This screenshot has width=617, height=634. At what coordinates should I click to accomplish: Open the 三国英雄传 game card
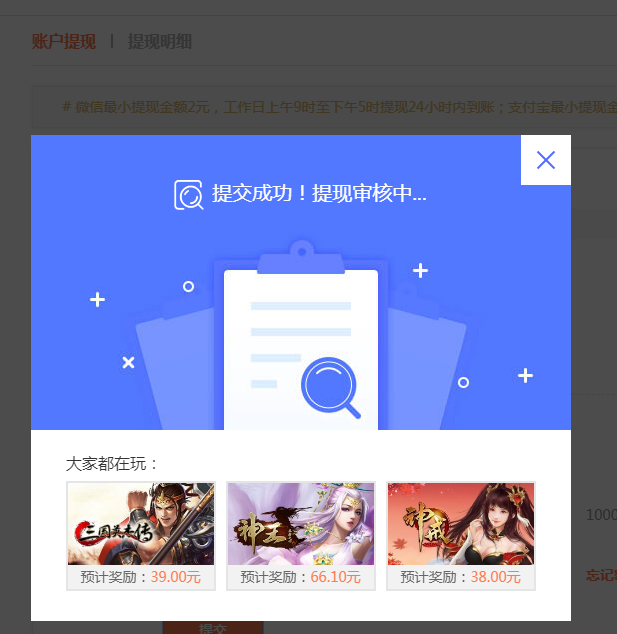141,525
